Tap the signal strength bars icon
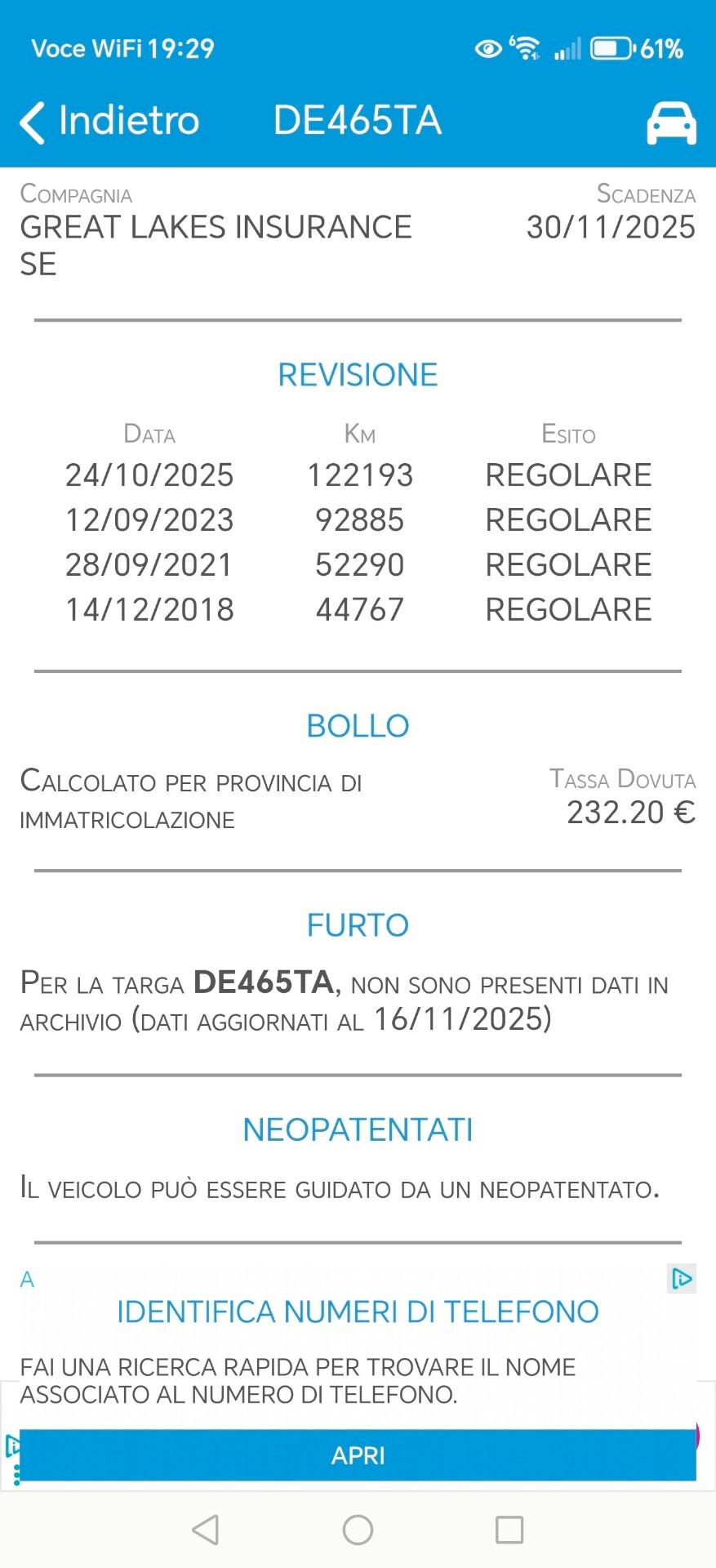Viewport: 716px width, 1568px height. [567, 47]
